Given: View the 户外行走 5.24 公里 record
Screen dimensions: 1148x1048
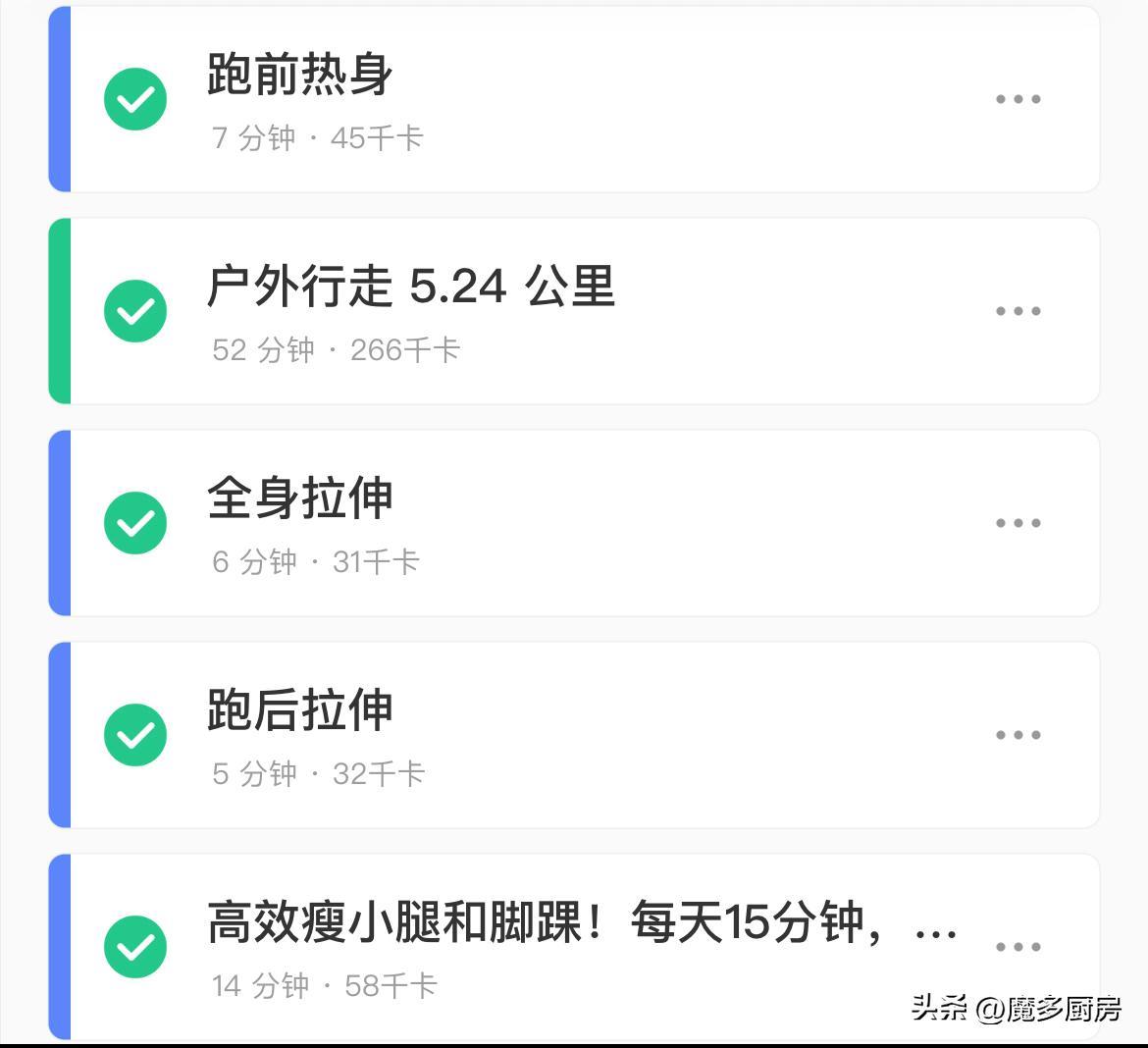Looking at the screenshot, I should coord(491,311).
